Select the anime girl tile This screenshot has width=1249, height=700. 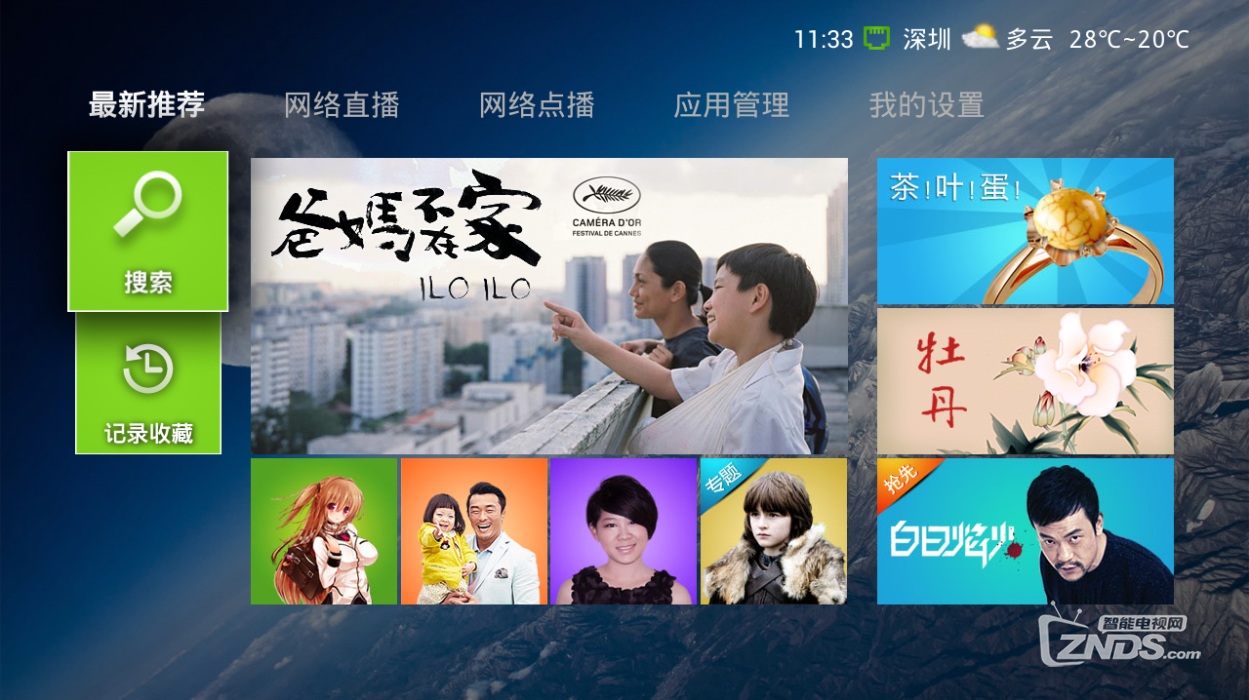tap(324, 531)
